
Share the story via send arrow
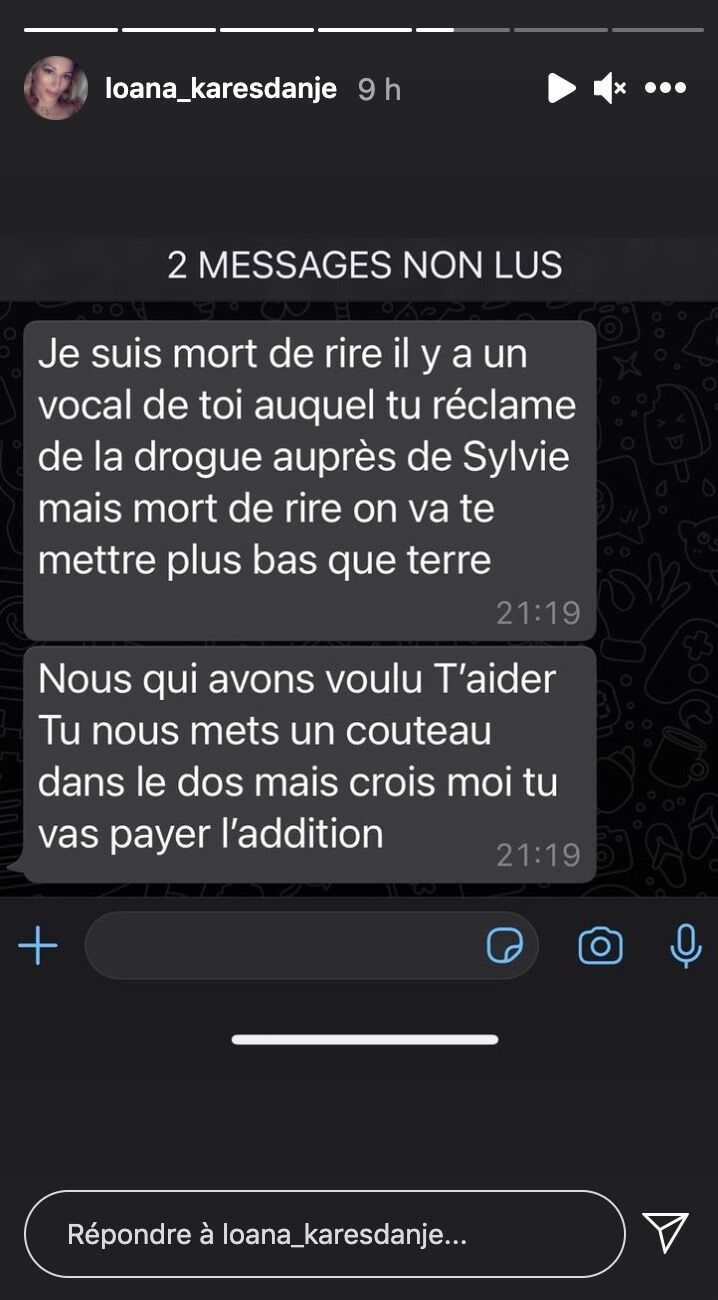click(665, 1233)
